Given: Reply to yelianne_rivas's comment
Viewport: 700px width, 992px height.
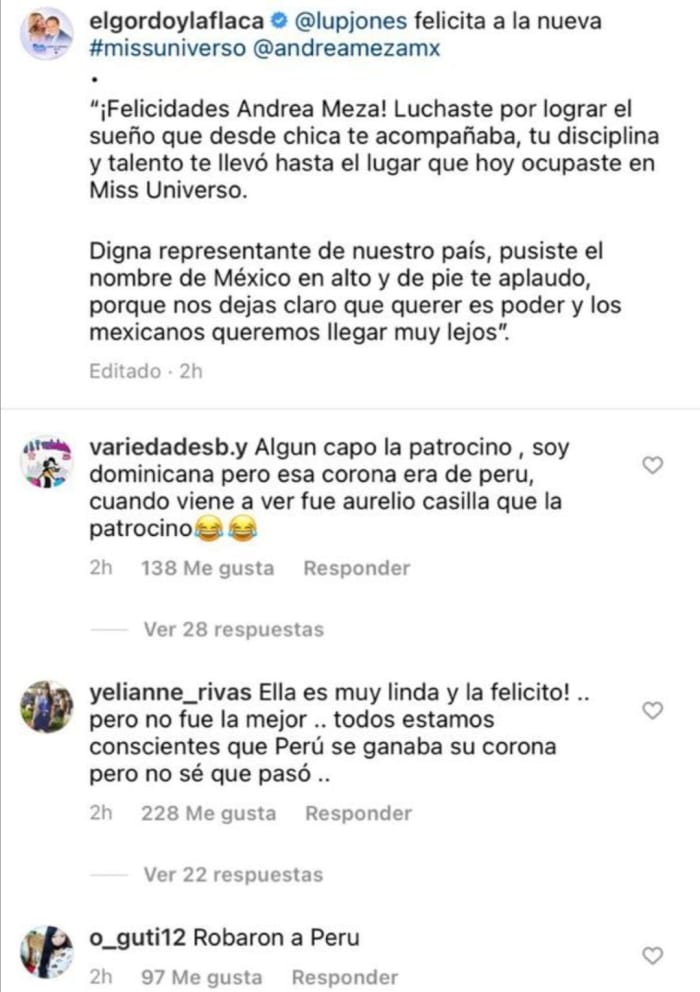Looking at the screenshot, I should point(358,814).
